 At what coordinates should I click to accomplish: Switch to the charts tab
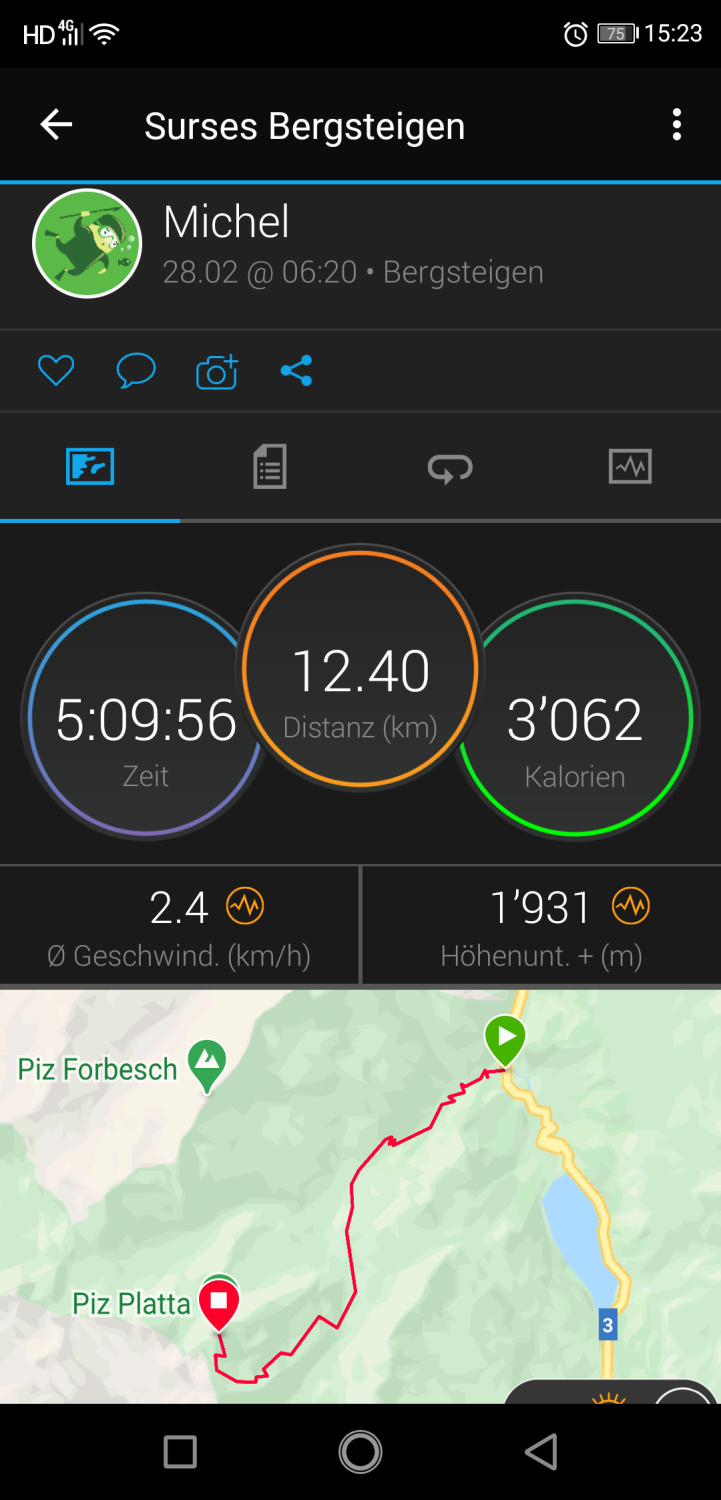coord(630,467)
